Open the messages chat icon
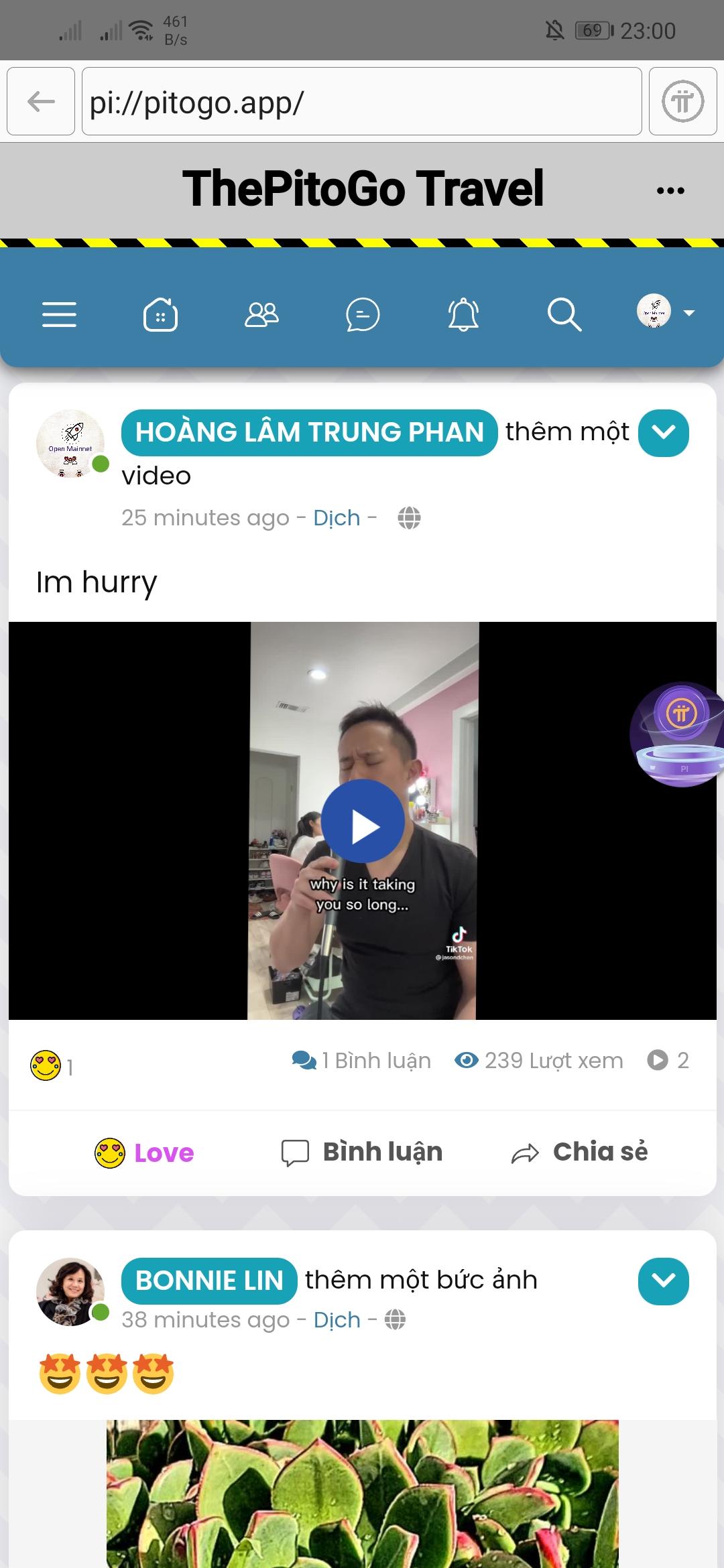The width and height of the screenshot is (724, 1568). (363, 314)
